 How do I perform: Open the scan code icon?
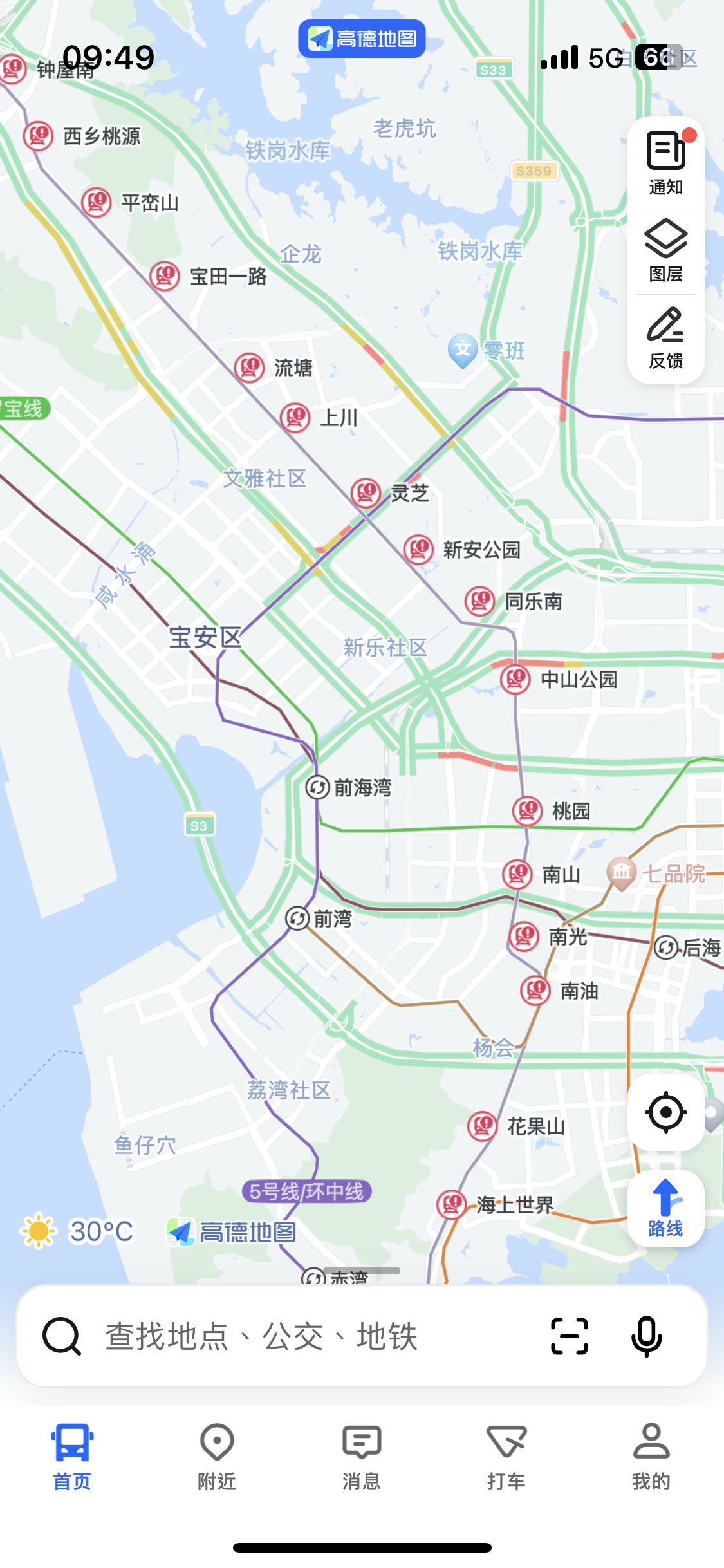click(570, 1336)
